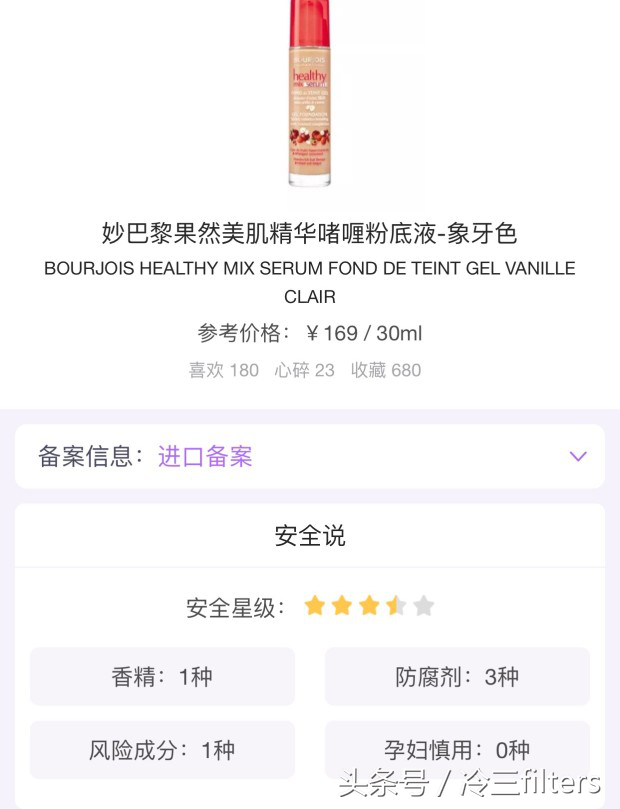Open the 香精：1种 ingredient chip
Screen dimensions: 620x809
162,677
